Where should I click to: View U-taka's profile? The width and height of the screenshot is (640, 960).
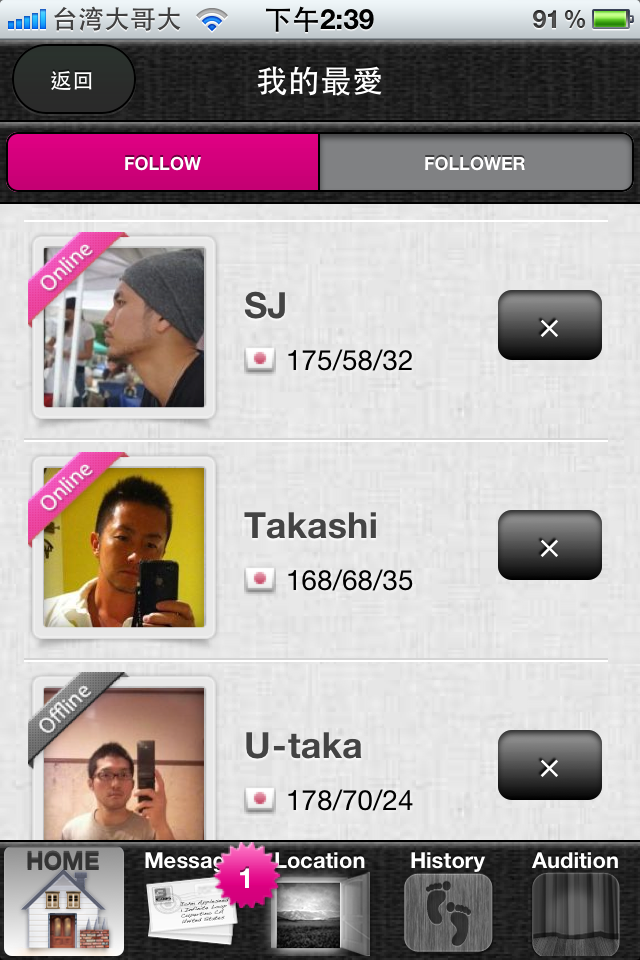click(124, 762)
